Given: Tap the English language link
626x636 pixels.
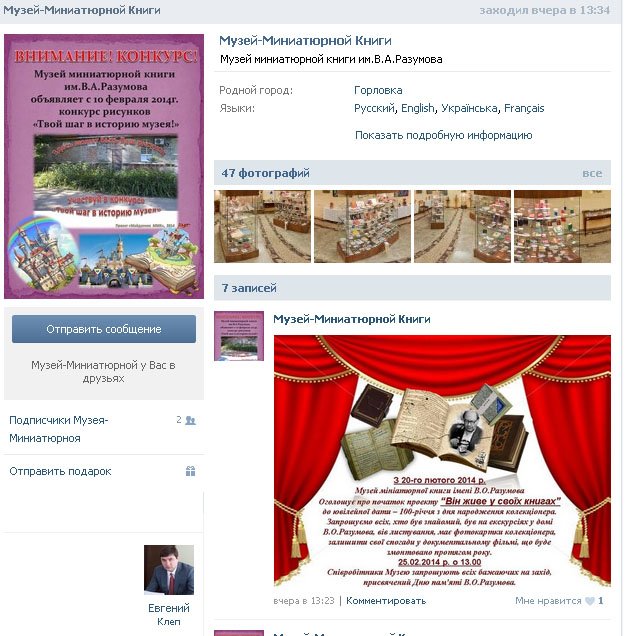Looking at the screenshot, I should (418, 108).
